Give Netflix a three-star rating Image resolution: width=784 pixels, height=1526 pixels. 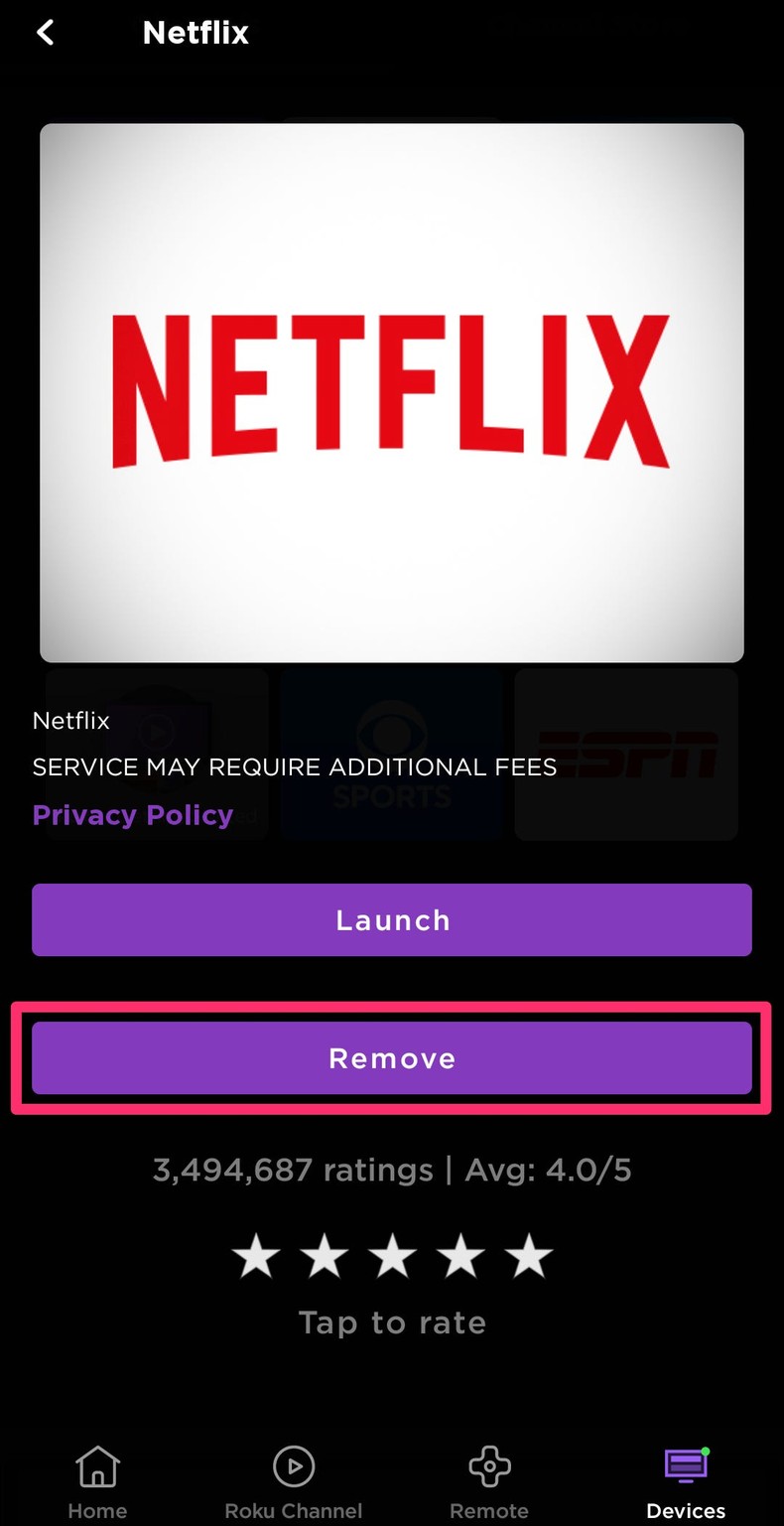(x=392, y=1257)
